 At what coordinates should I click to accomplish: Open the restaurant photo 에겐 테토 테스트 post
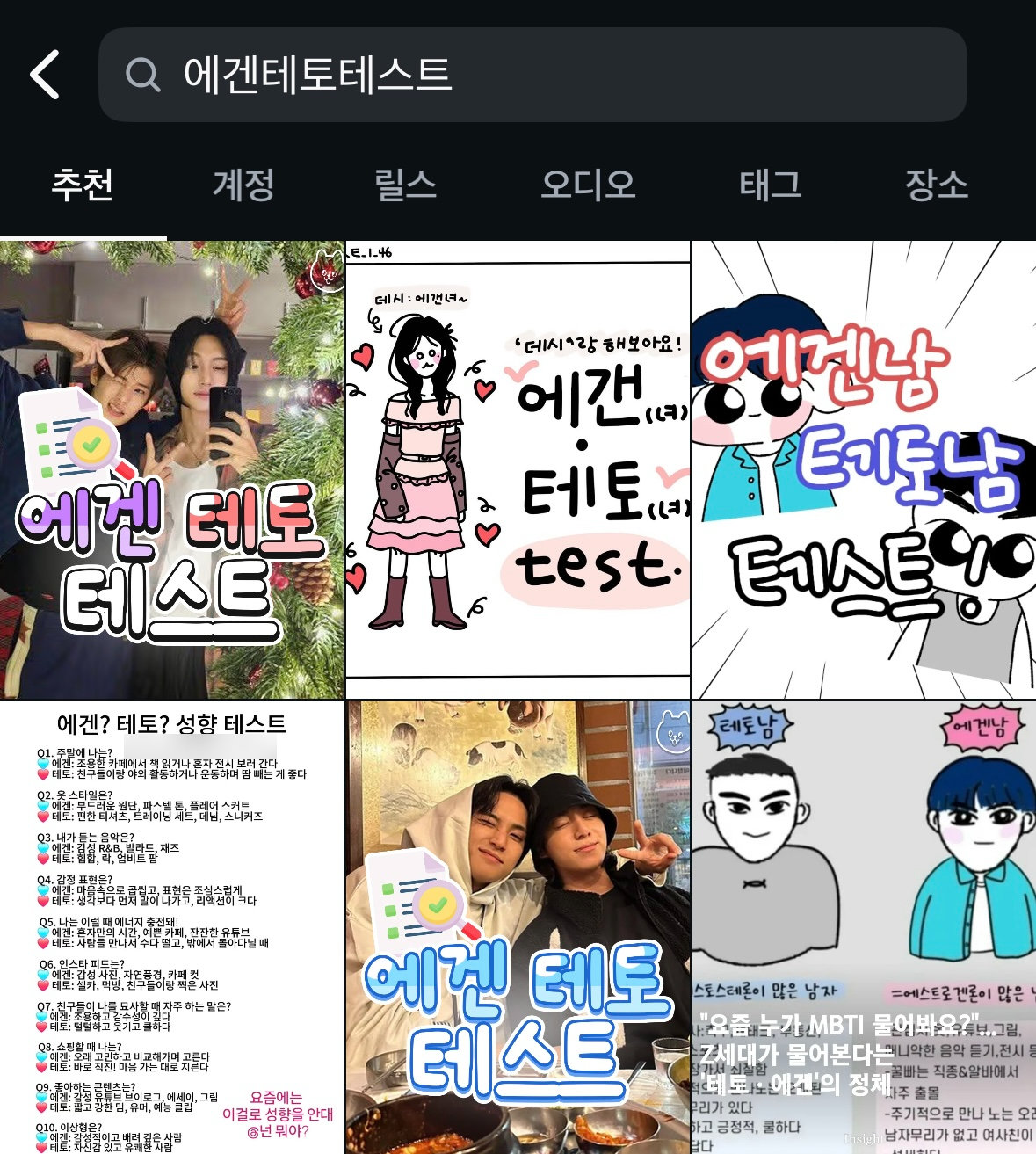[x=518, y=927]
